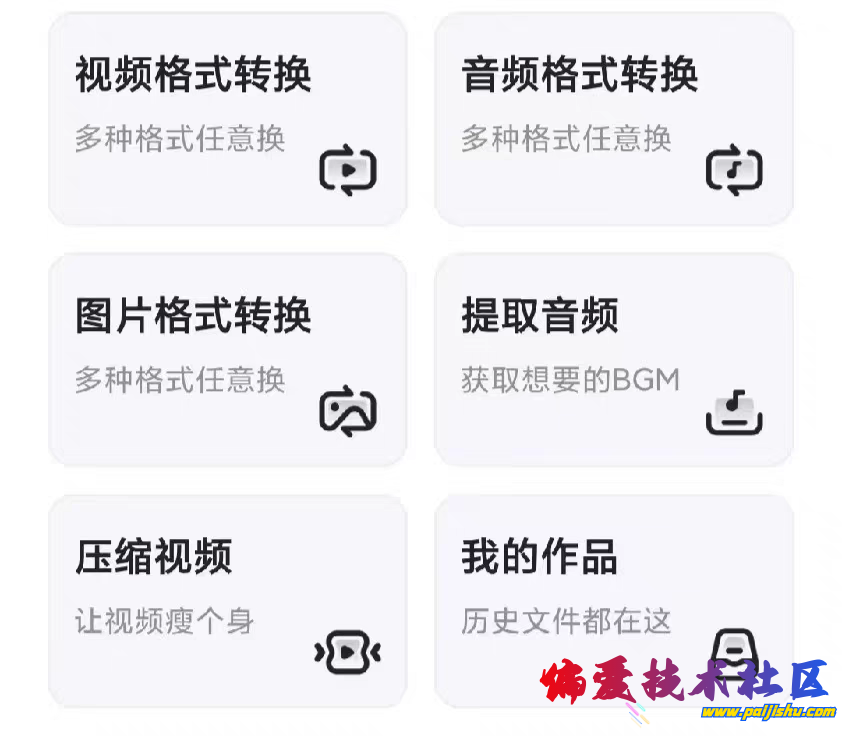Open the 音频格式转换 audio format conversion card
The image size is (842, 736).
613,119
